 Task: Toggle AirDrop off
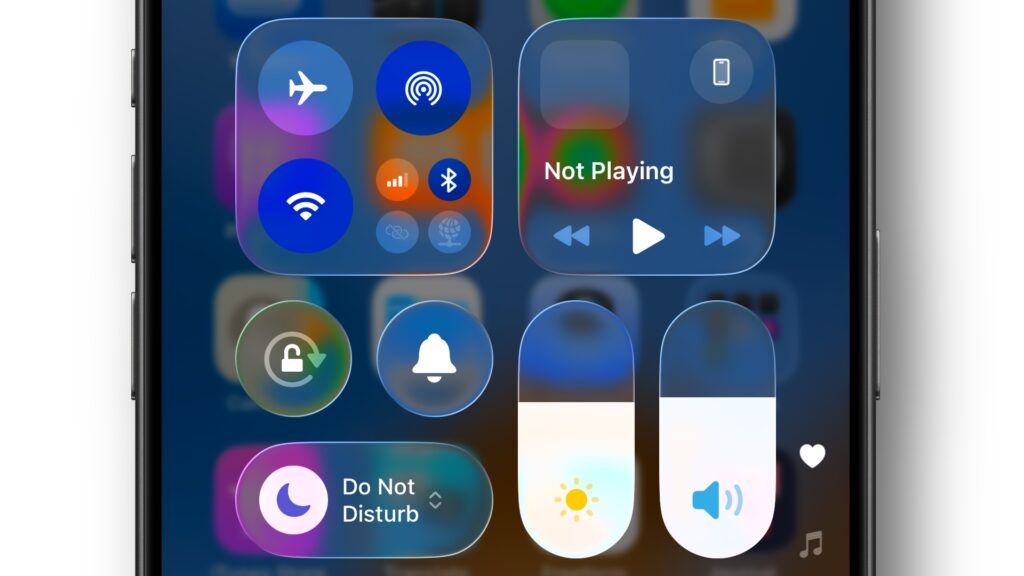coord(423,89)
